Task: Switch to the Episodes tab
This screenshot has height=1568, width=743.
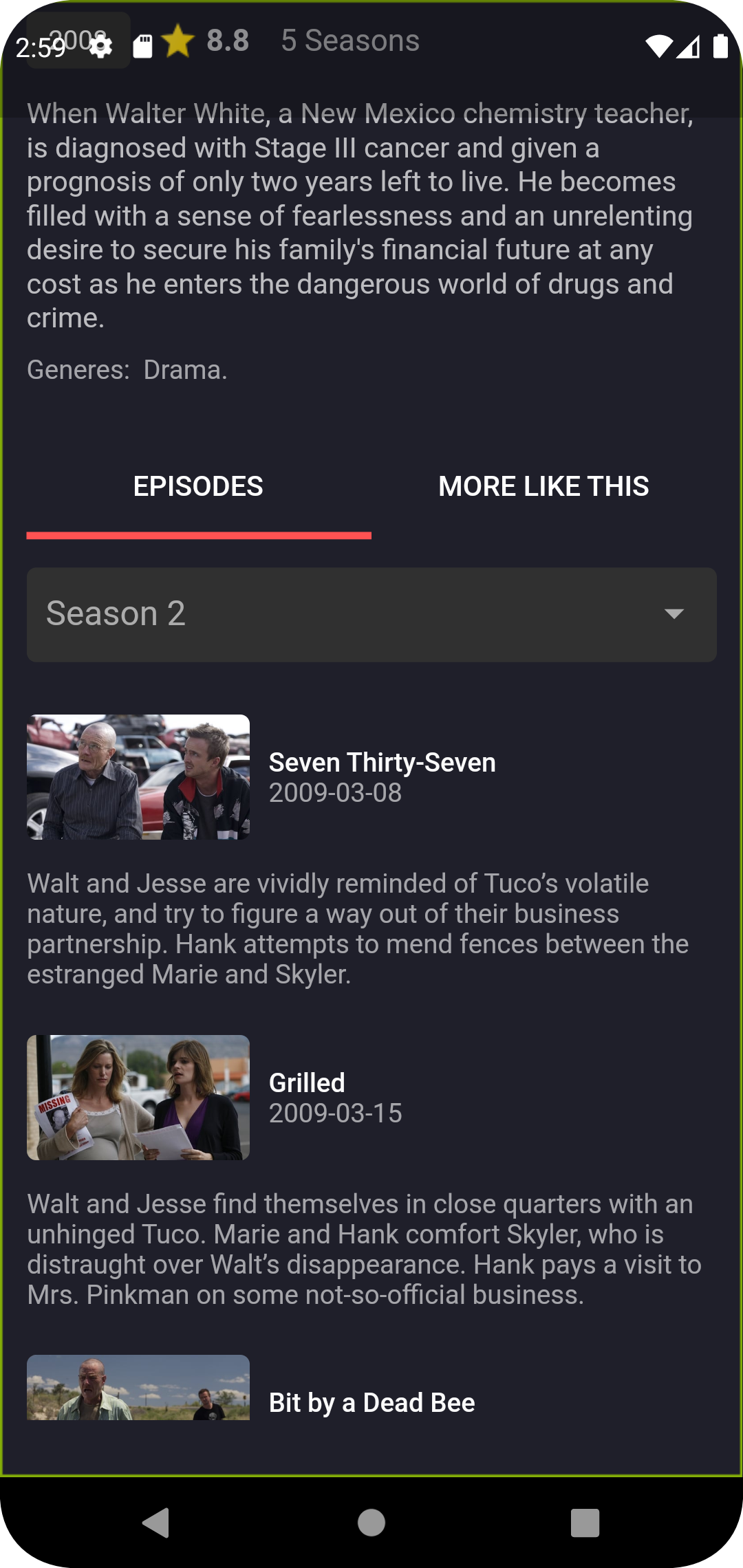Action: pyautogui.click(x=198, y=487)
